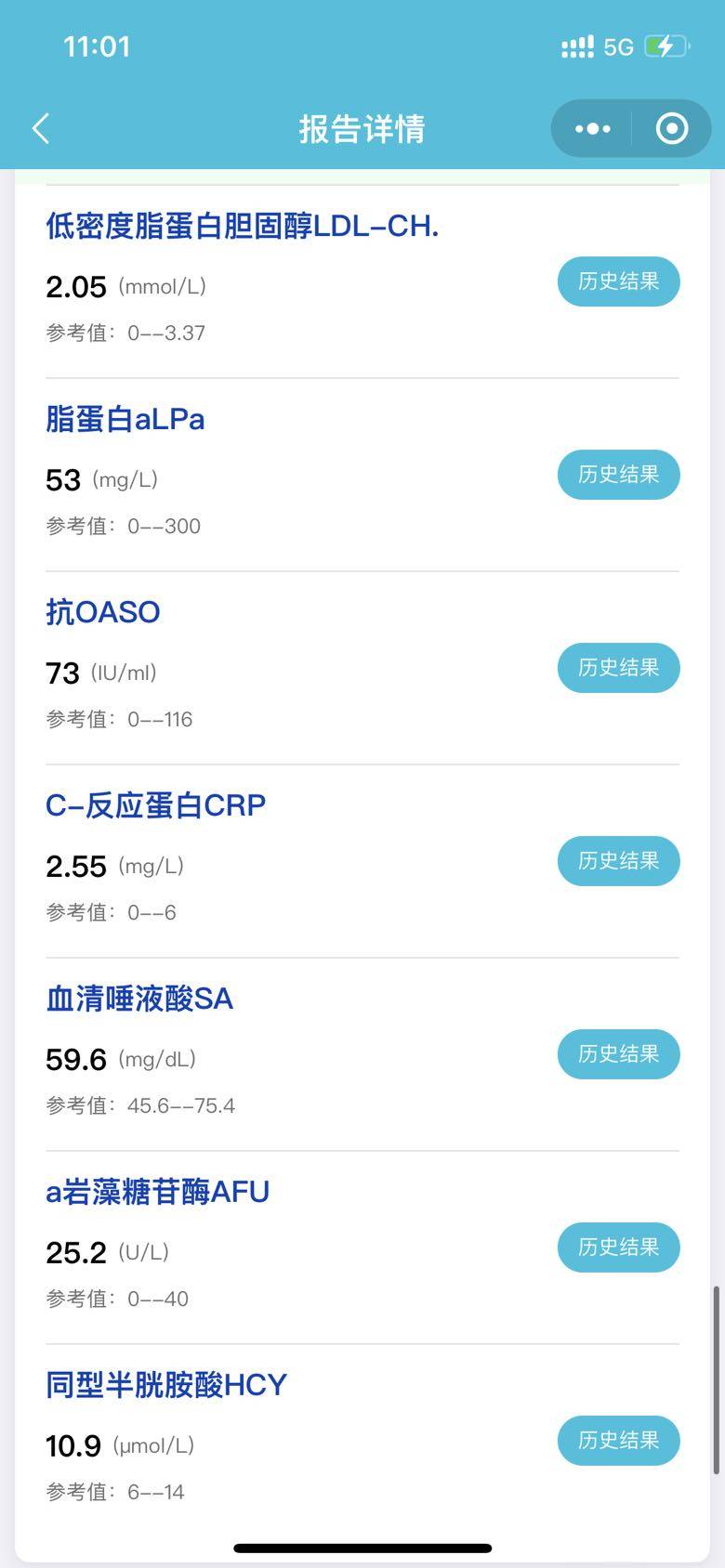
Task: Open 历史结果 for 脂蛋白aLPa
Action: pyautogui.click(x=618, y=475)
